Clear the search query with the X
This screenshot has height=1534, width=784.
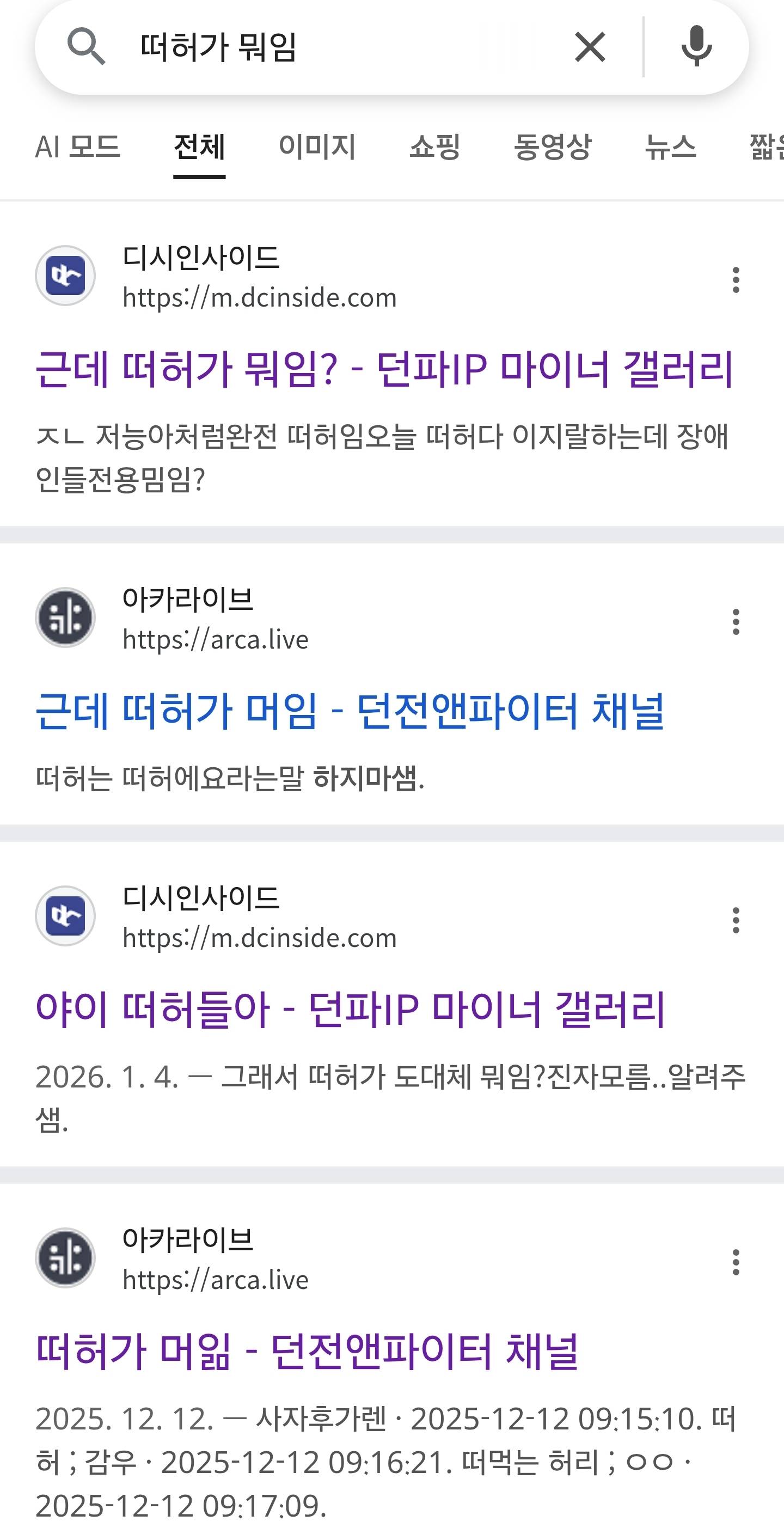click(x=590, y=47)
